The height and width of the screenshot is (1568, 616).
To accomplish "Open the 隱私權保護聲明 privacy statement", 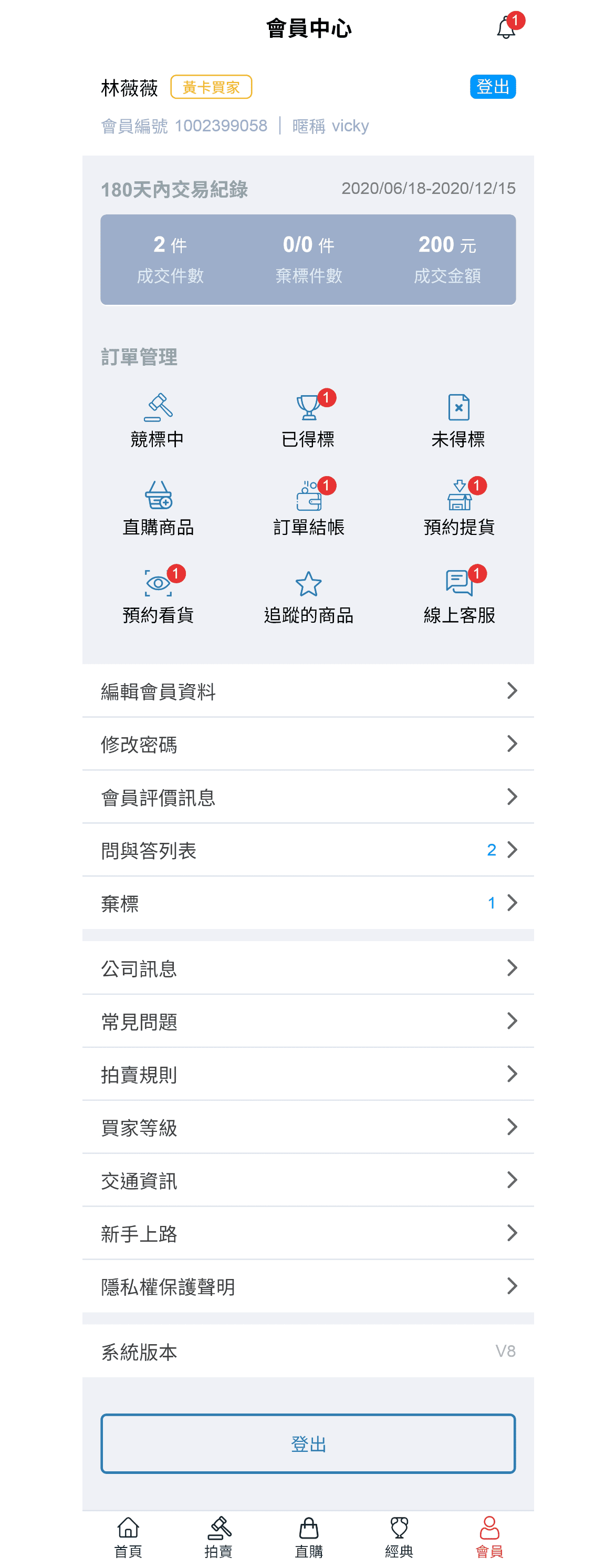I will click(x=308, y=1286).
